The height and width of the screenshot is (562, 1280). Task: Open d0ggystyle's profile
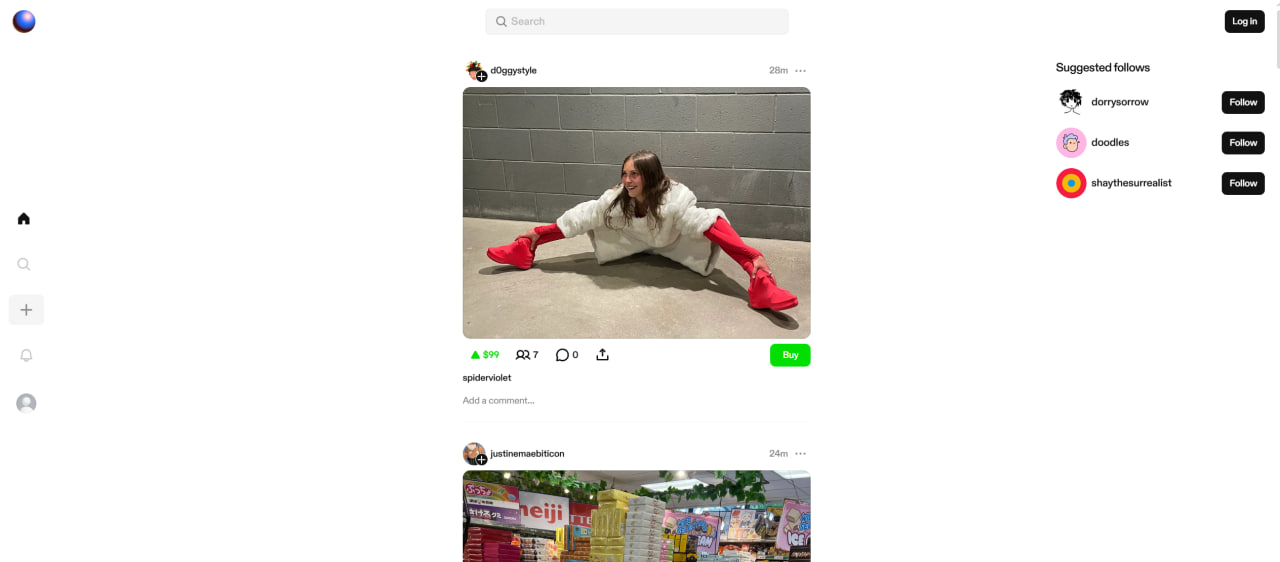click(x=513, y=71)
